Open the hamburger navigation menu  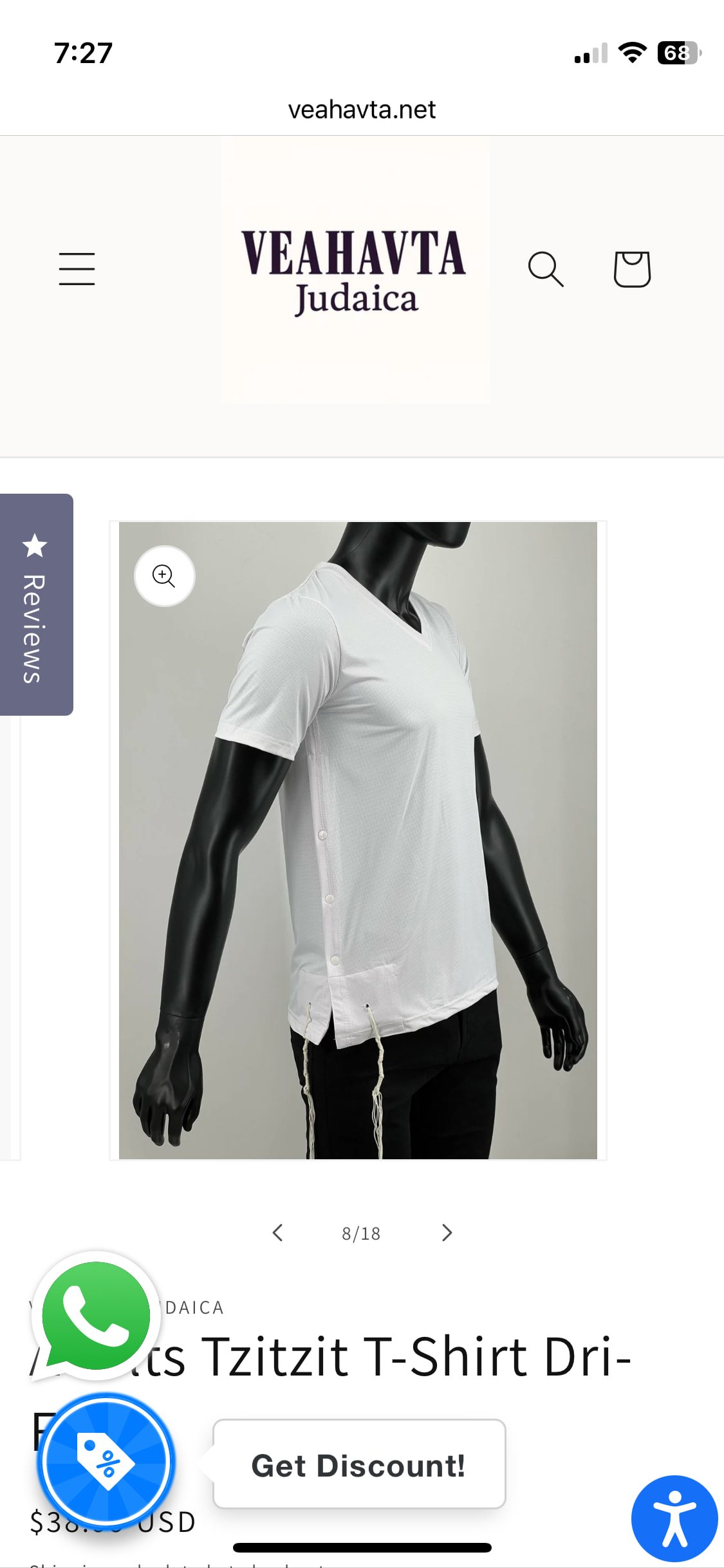[x=77, y=269]
